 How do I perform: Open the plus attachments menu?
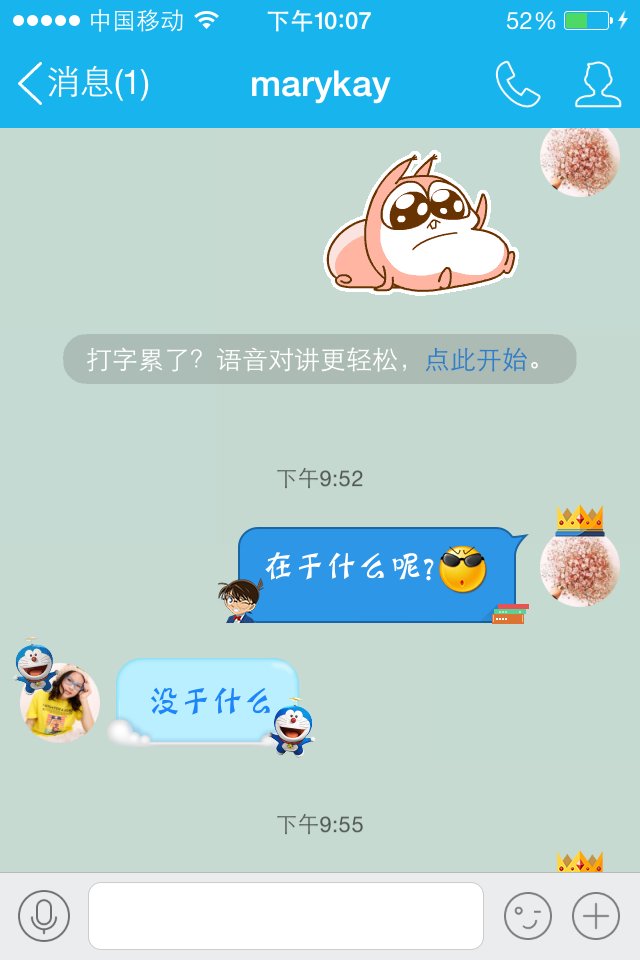point(596,915)
